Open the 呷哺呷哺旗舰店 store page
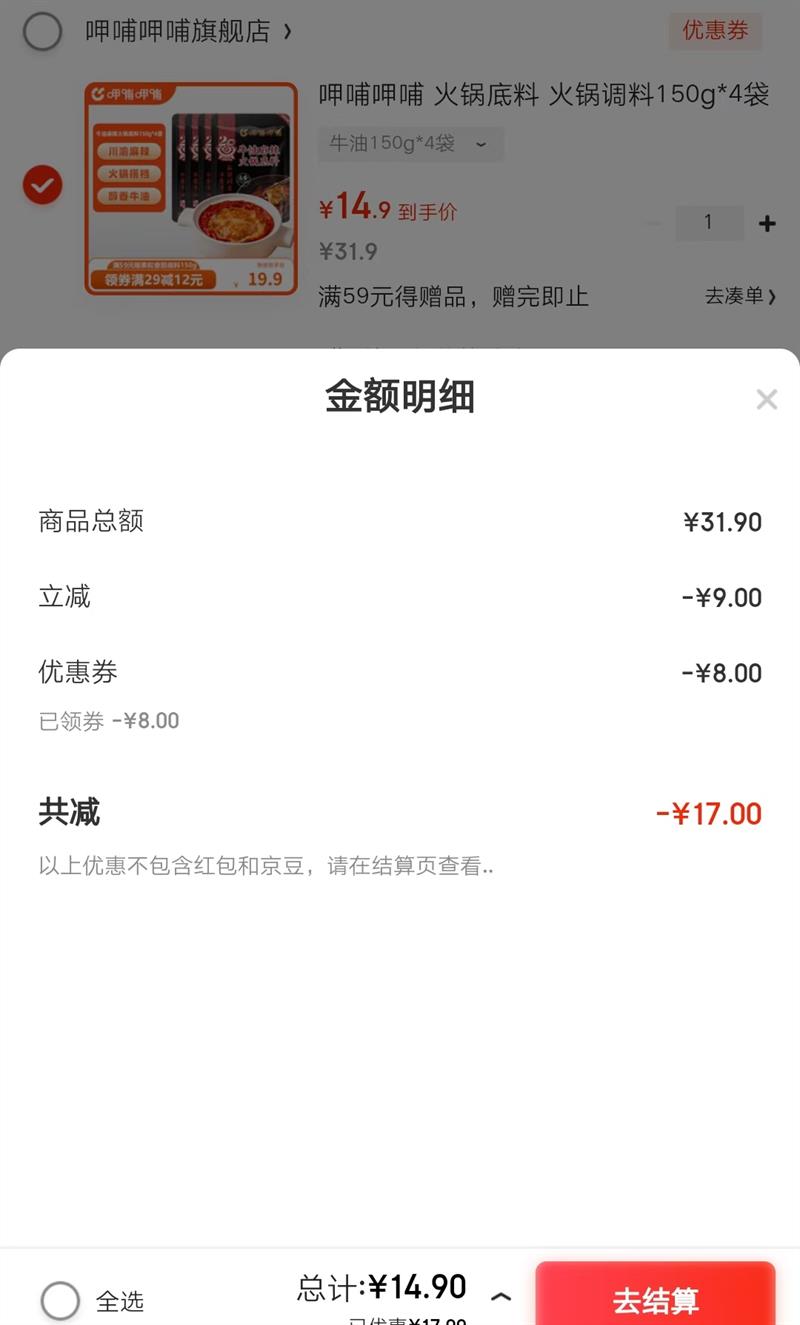 (x=188, y=32)
